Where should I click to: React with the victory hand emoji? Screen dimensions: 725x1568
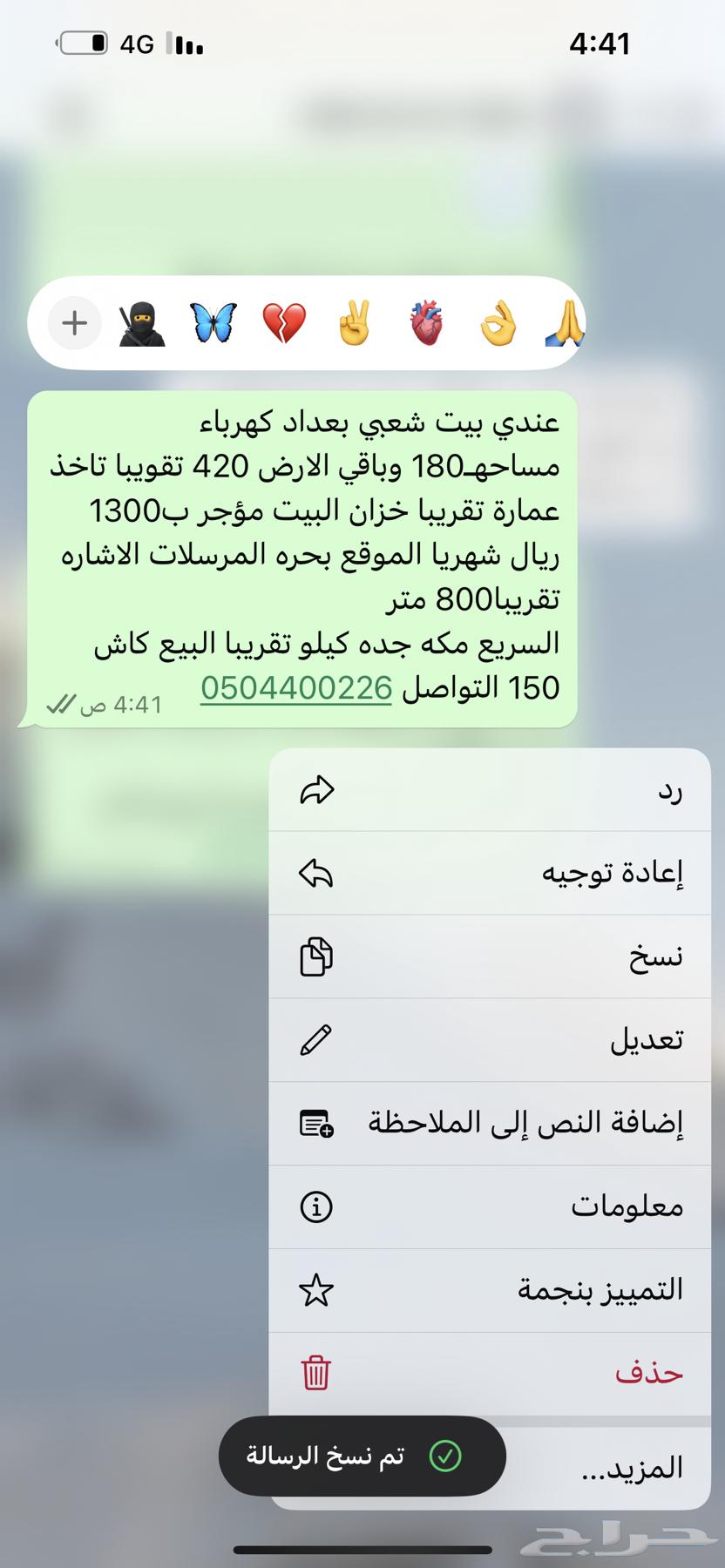pos(355,325)
